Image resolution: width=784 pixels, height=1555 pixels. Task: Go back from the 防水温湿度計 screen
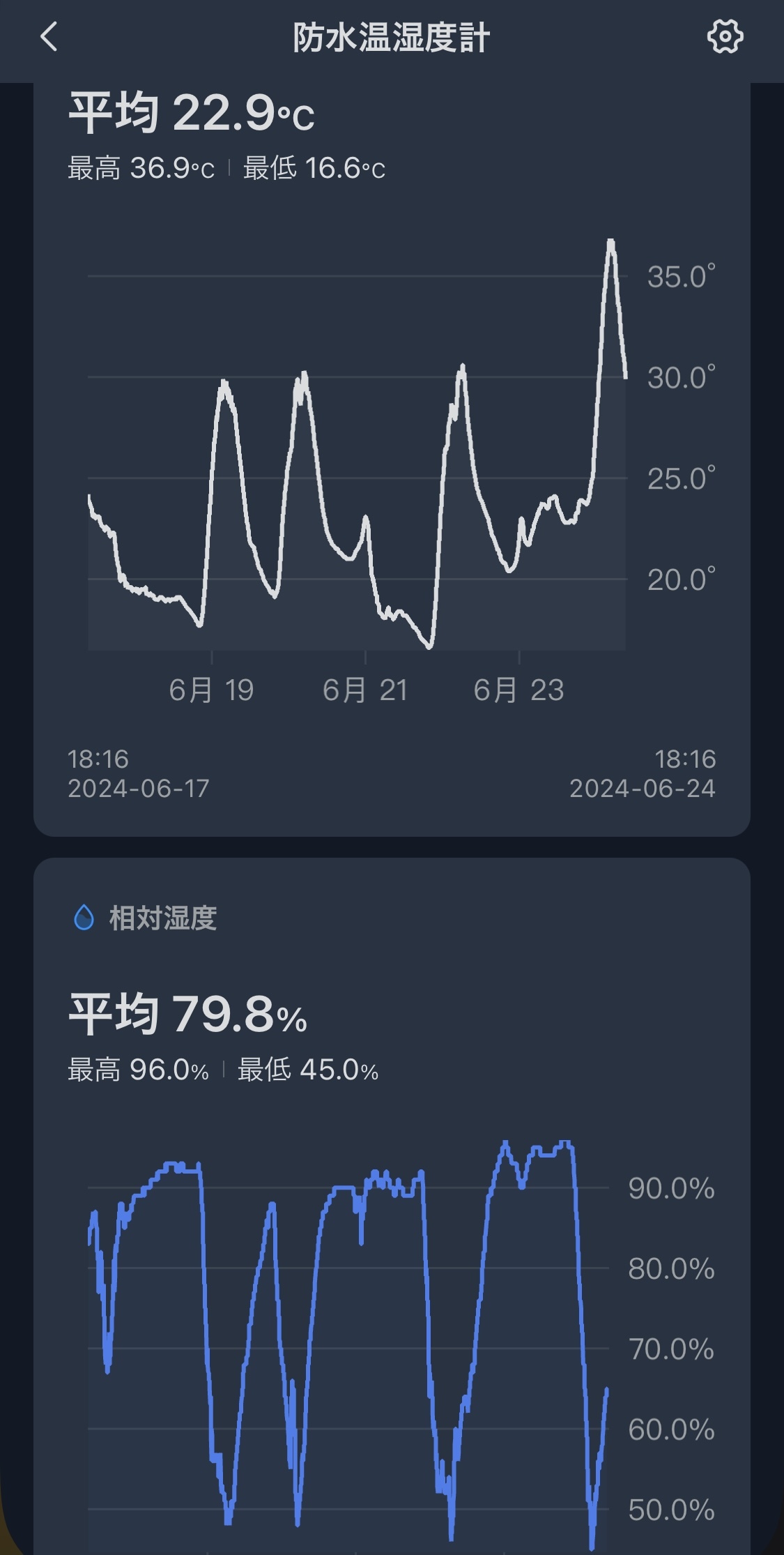coord(49,38)
